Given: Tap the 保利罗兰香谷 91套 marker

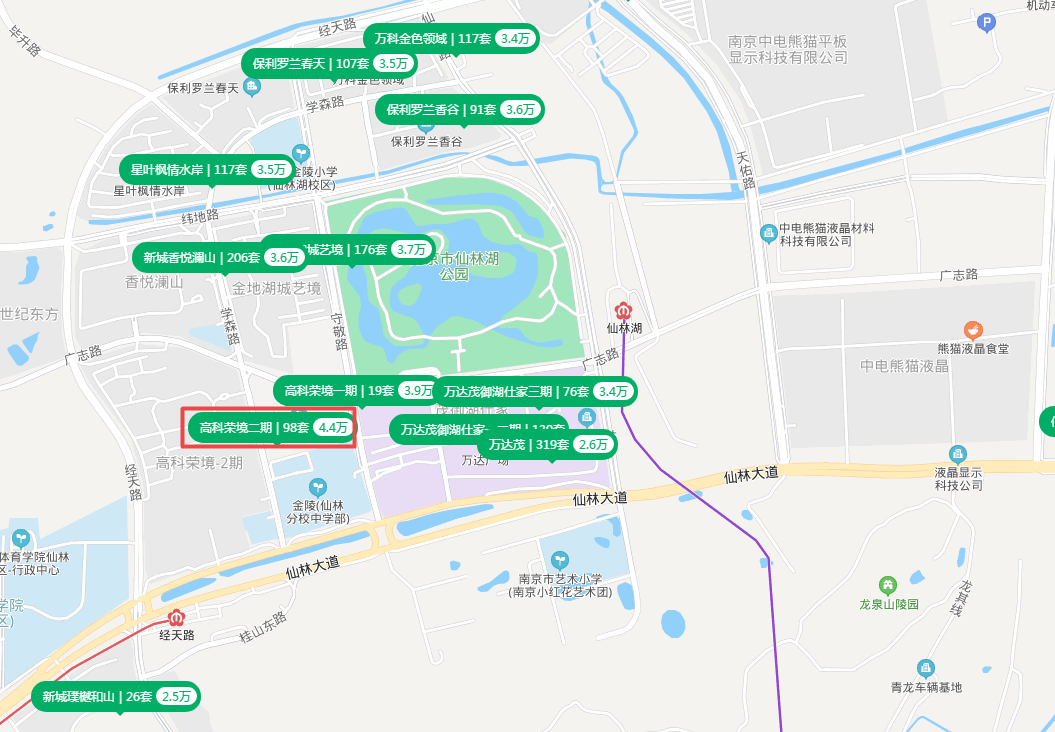Looking at the screenshot, I should tap(459, 109).
